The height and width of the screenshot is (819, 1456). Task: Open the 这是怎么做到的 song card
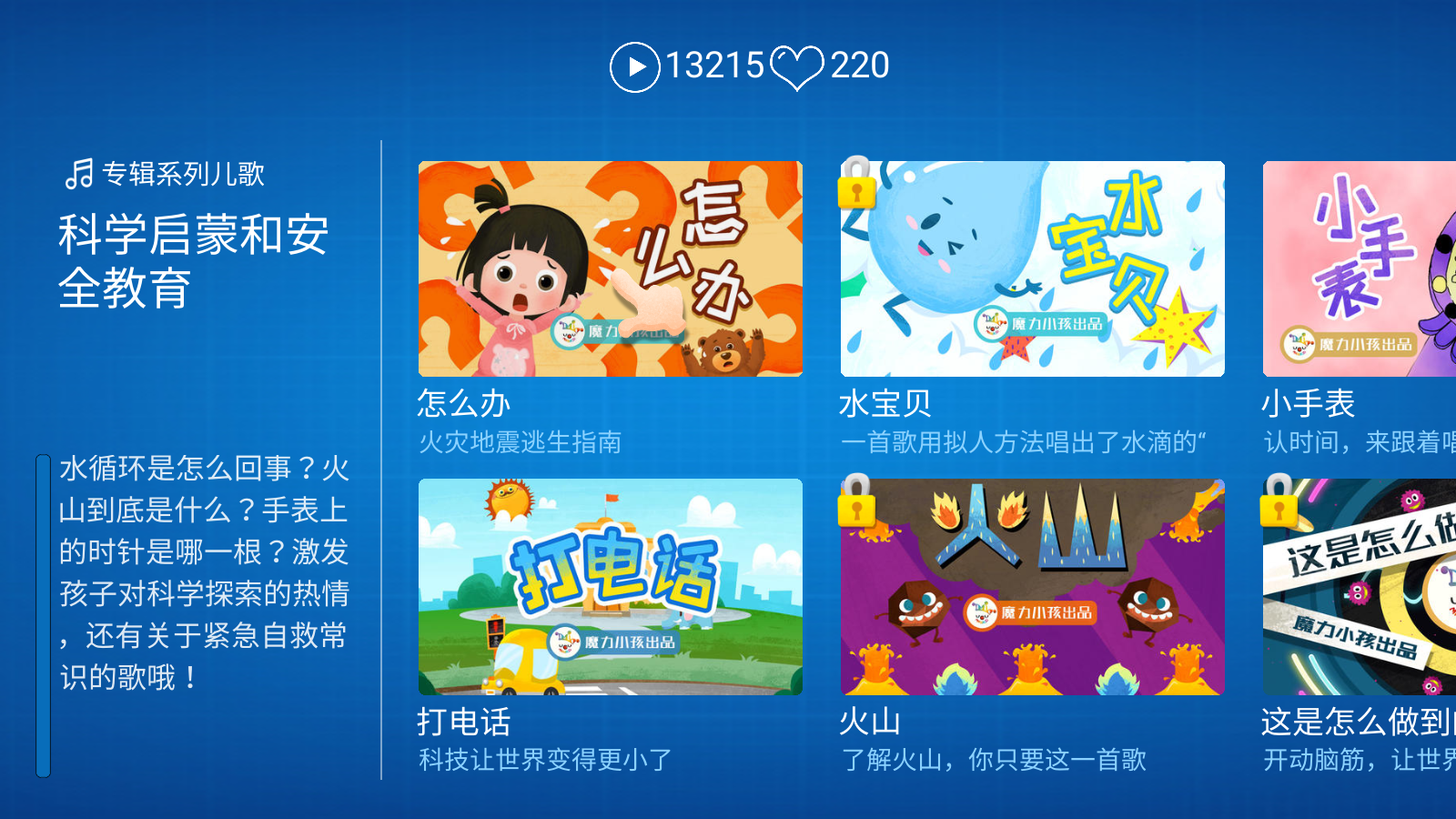(x=1360, y=587)
